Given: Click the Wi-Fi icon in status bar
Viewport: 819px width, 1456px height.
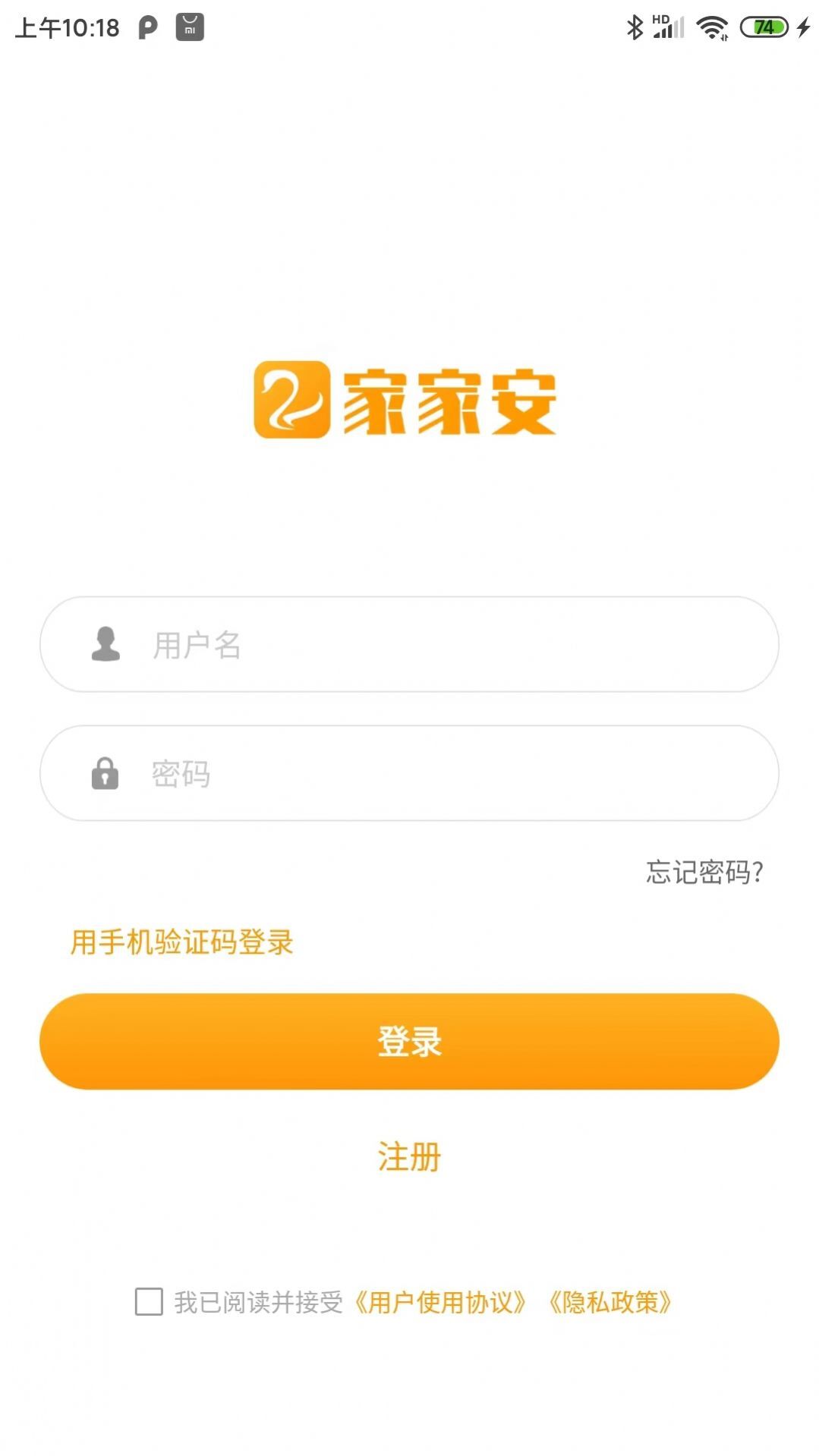Looking at the screenshot, I should [712, 27].
